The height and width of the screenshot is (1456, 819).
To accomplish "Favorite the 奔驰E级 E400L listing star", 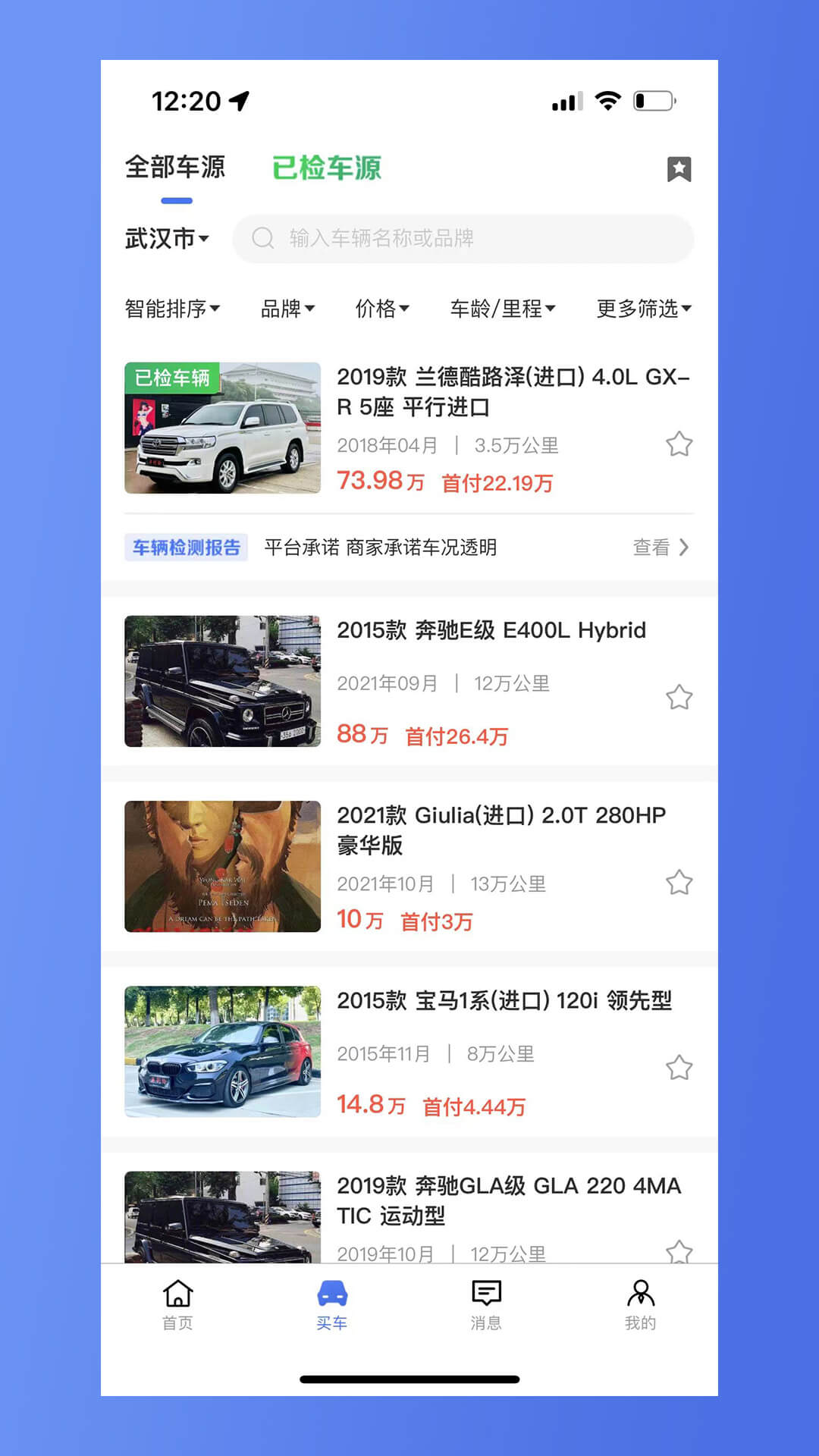I will coord(679,697).
